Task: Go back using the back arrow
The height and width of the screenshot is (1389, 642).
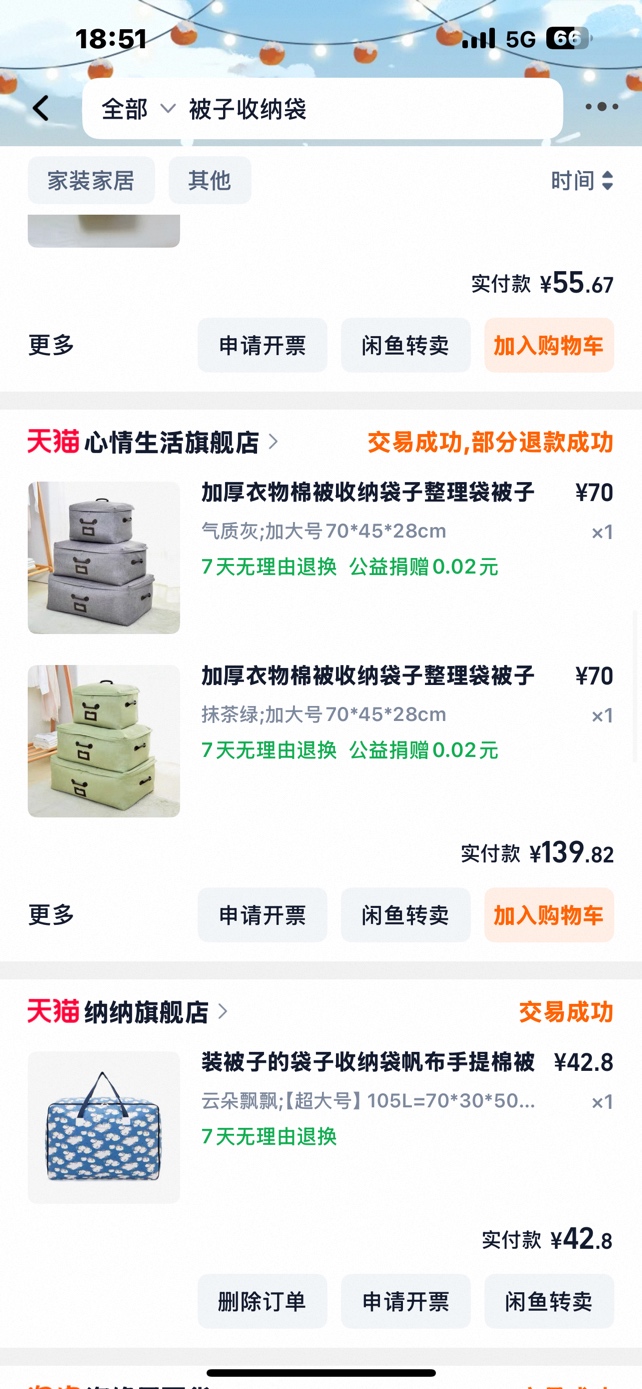Action: (x=41, y=108)
